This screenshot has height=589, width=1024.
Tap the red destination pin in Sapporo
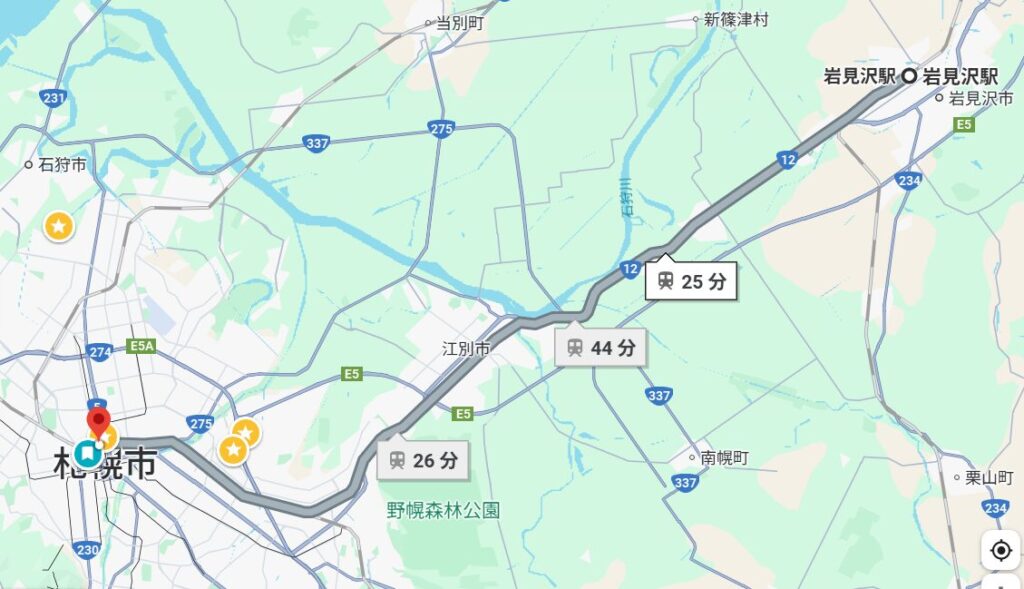tap(98, 422)
